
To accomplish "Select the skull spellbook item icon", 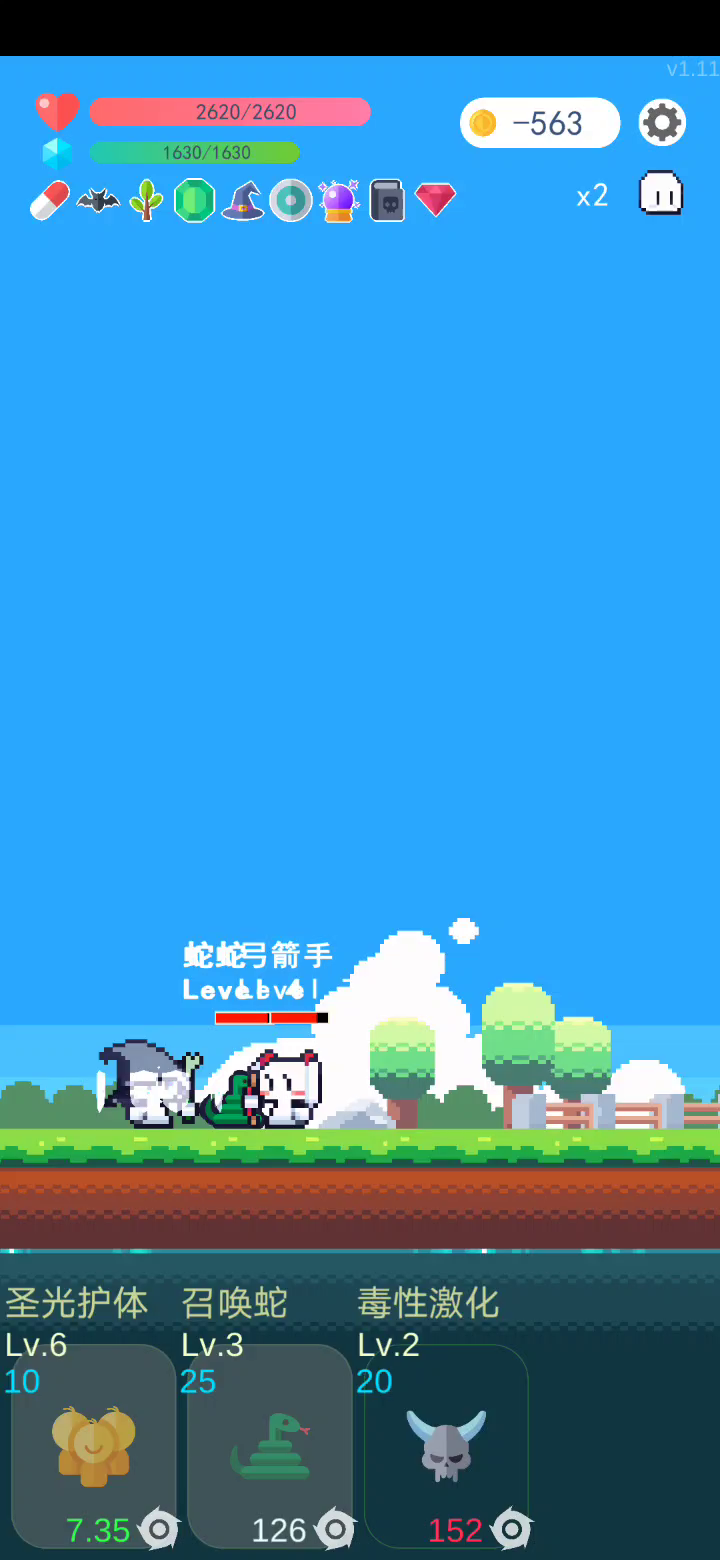I will point(387,200).
